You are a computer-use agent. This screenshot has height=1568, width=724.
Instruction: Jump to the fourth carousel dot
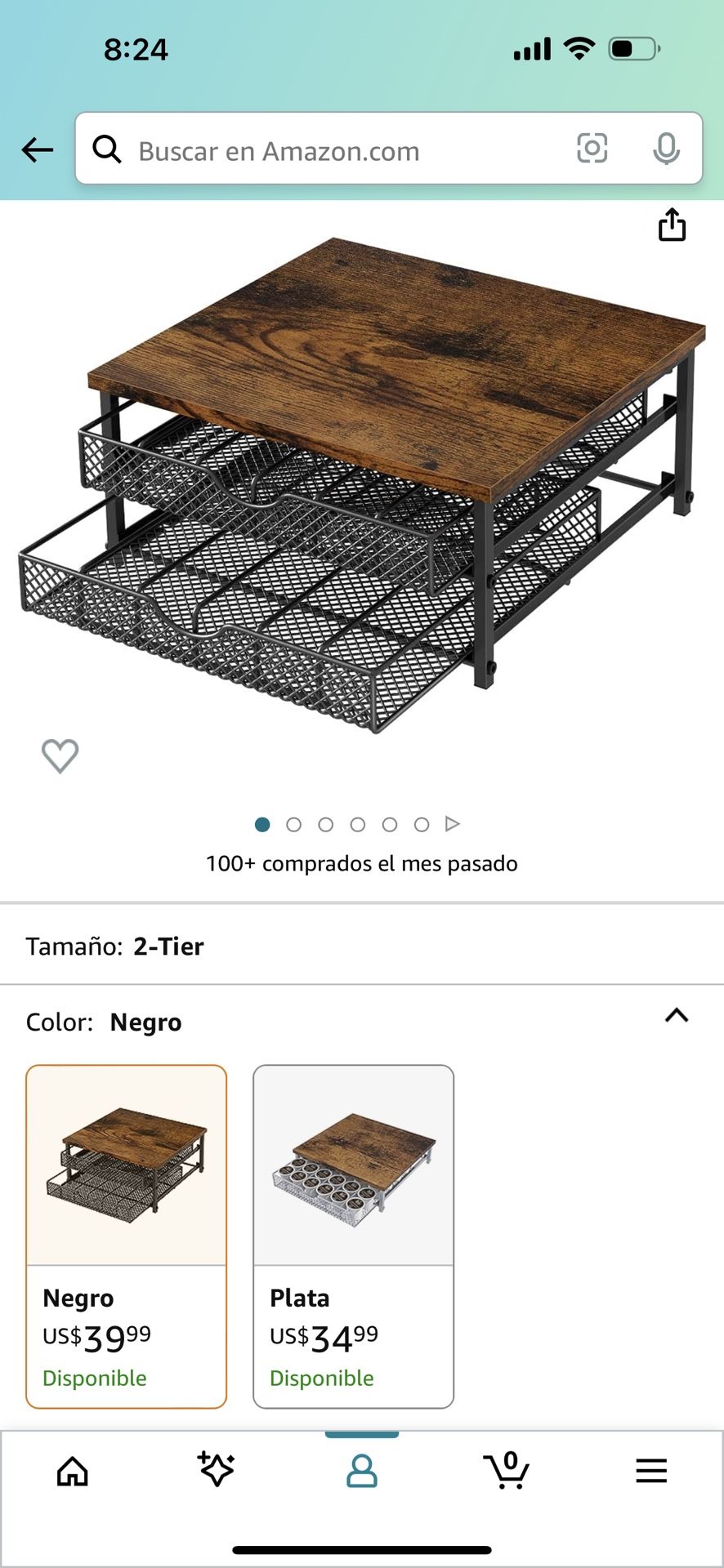[359, 824]
